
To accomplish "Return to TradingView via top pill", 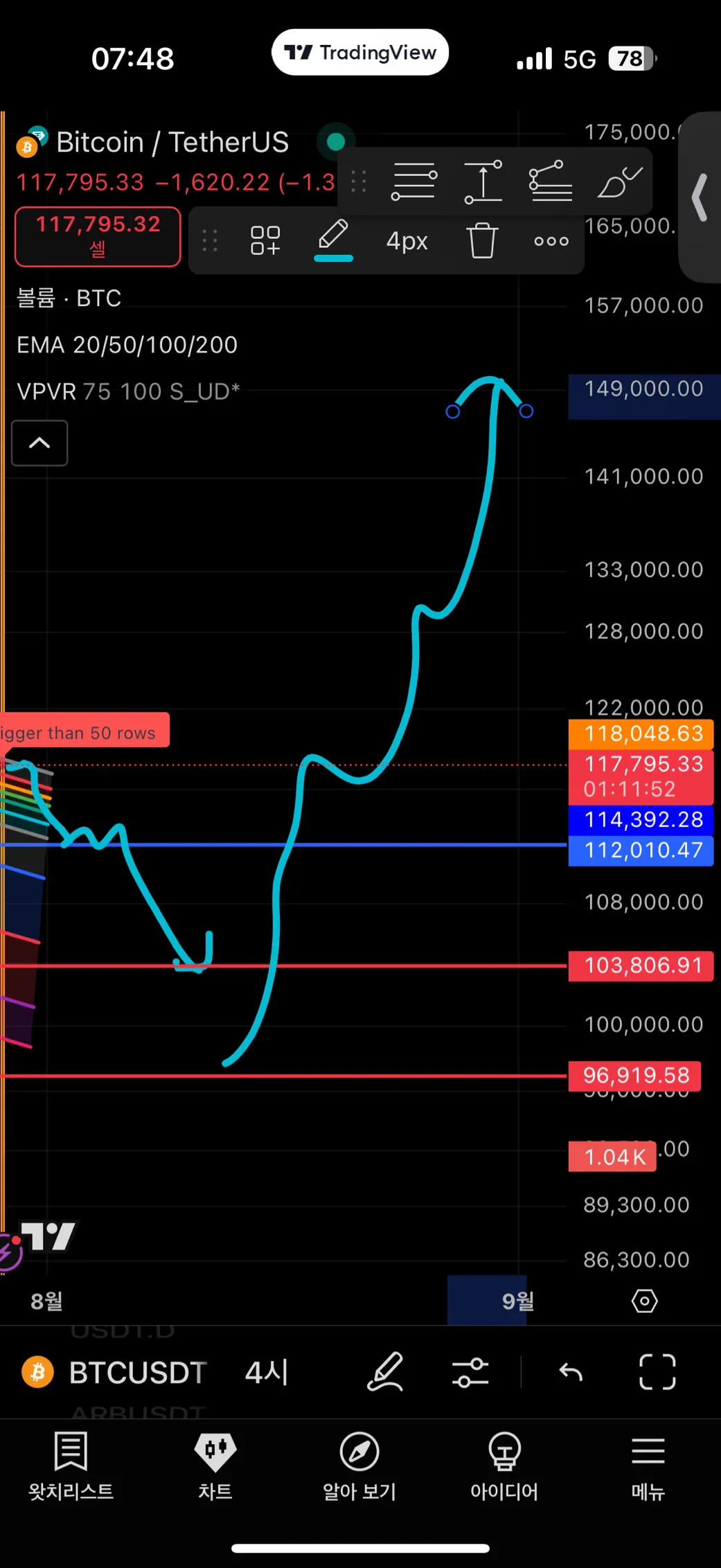I will pyautogui.click(x=360, y=53).
